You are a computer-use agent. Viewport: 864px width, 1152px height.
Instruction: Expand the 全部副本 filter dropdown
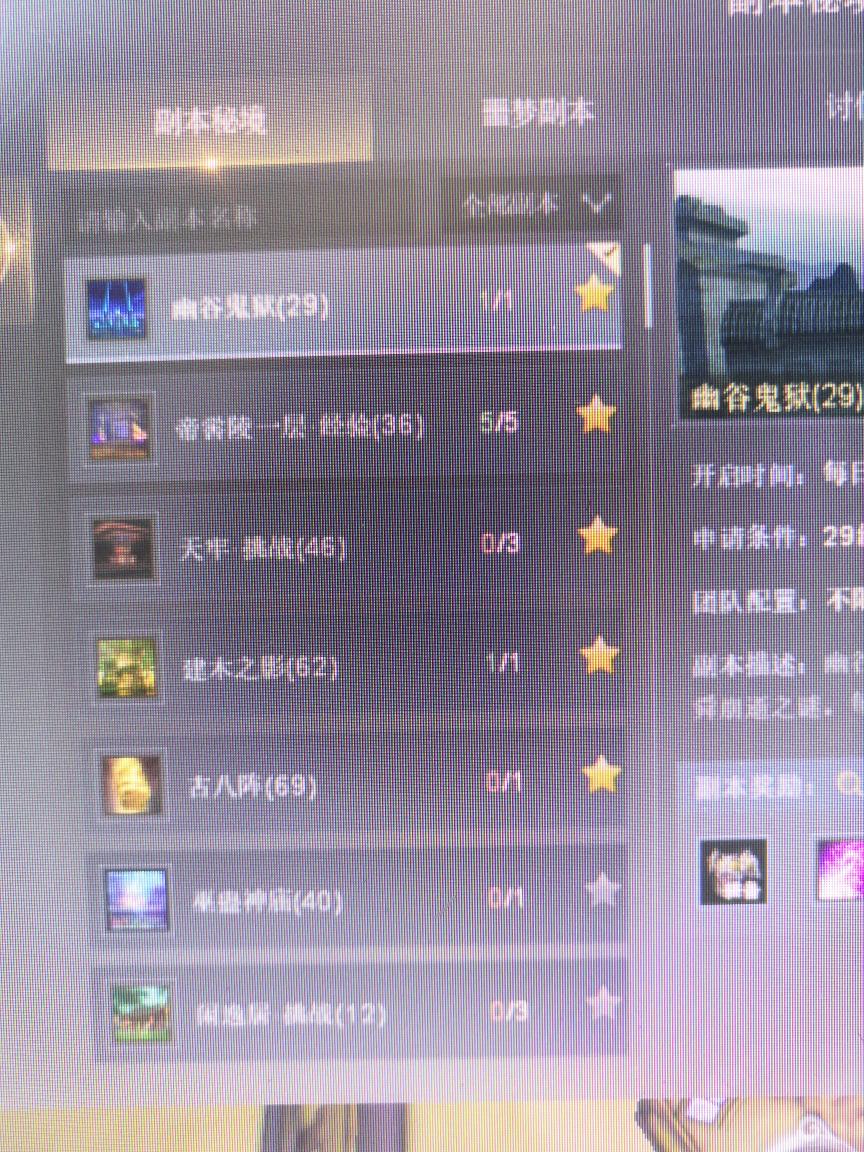pyautogui.click(x=534, y=205)
